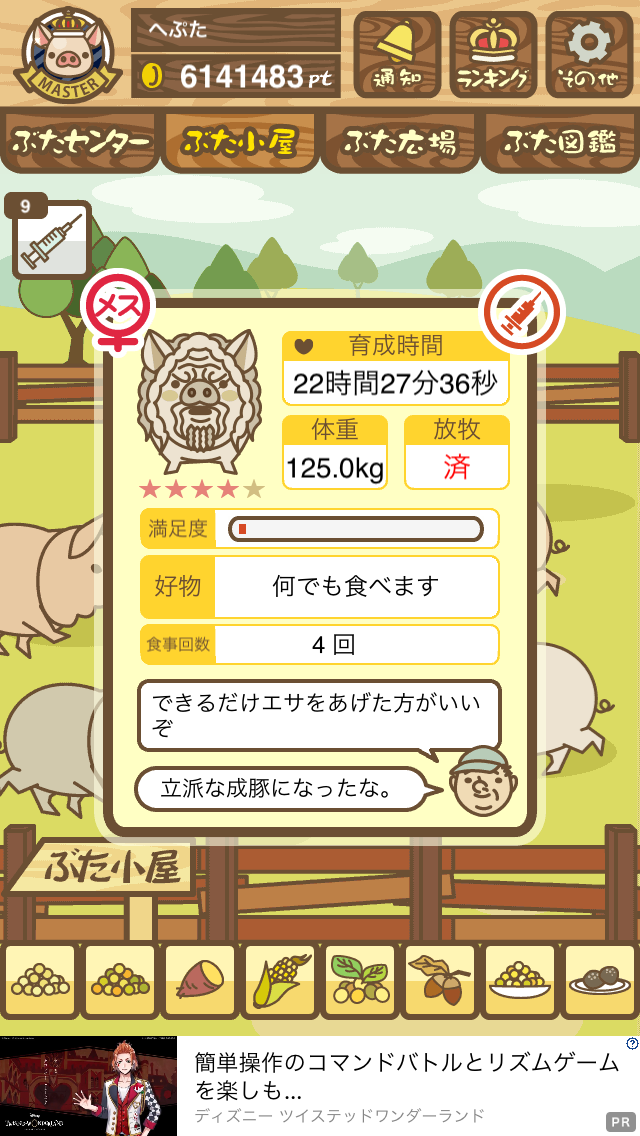This screenshot has width=640, height=1136.
Task: Feed the acorns
Action: click(x=439, y=981)
